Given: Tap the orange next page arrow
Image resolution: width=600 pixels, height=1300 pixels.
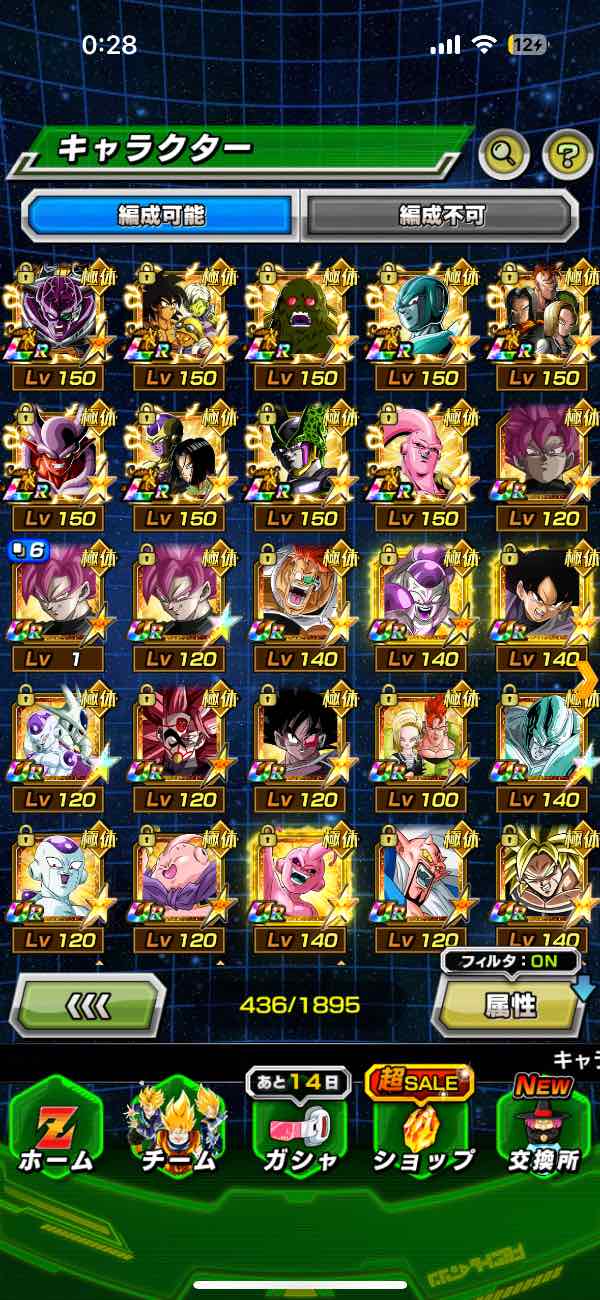Looking at the screenshot, I should pyautogui.click(x=587, y=678).
